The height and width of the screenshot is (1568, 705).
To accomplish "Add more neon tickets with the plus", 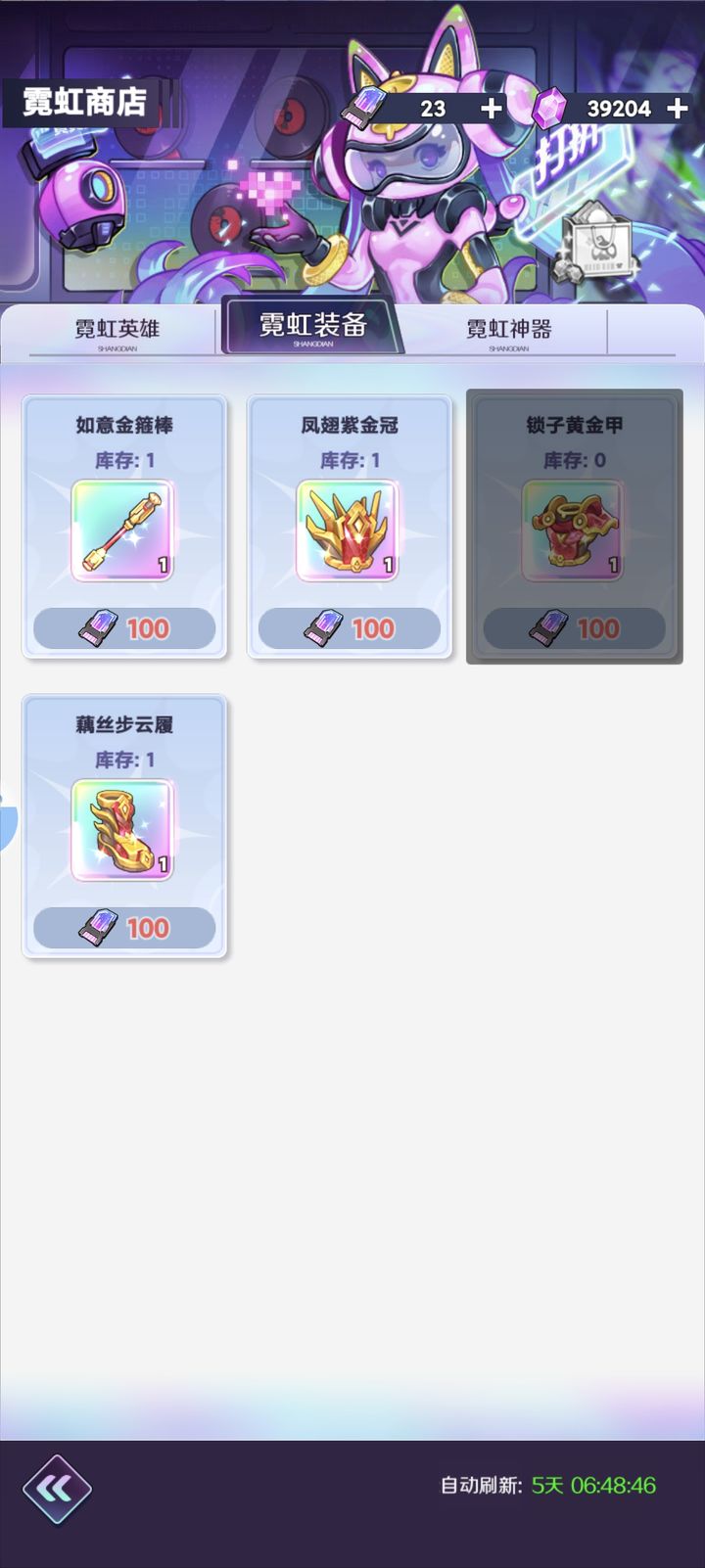I will (492, 109).
